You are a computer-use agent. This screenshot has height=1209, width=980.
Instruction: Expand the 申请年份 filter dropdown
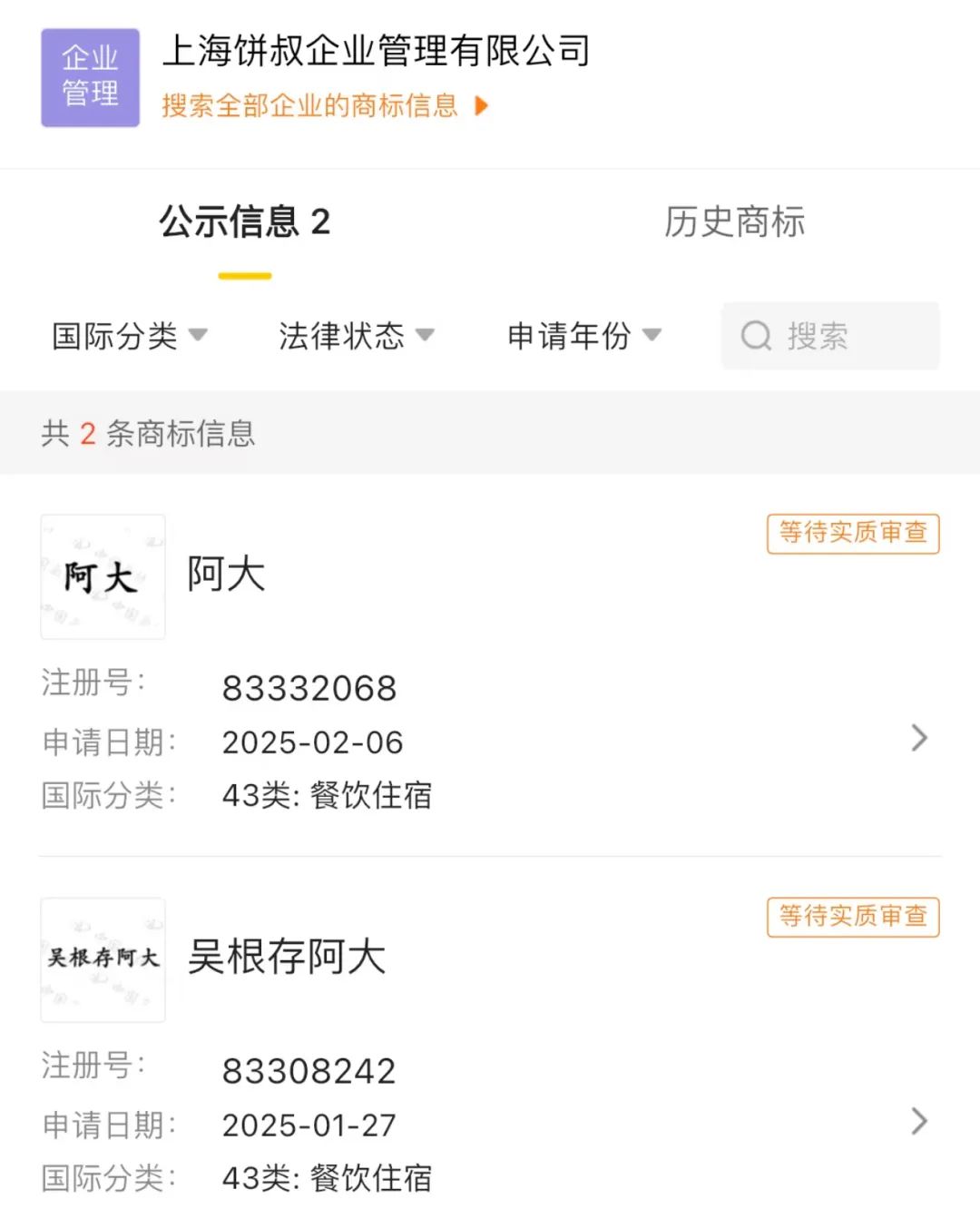584,336
